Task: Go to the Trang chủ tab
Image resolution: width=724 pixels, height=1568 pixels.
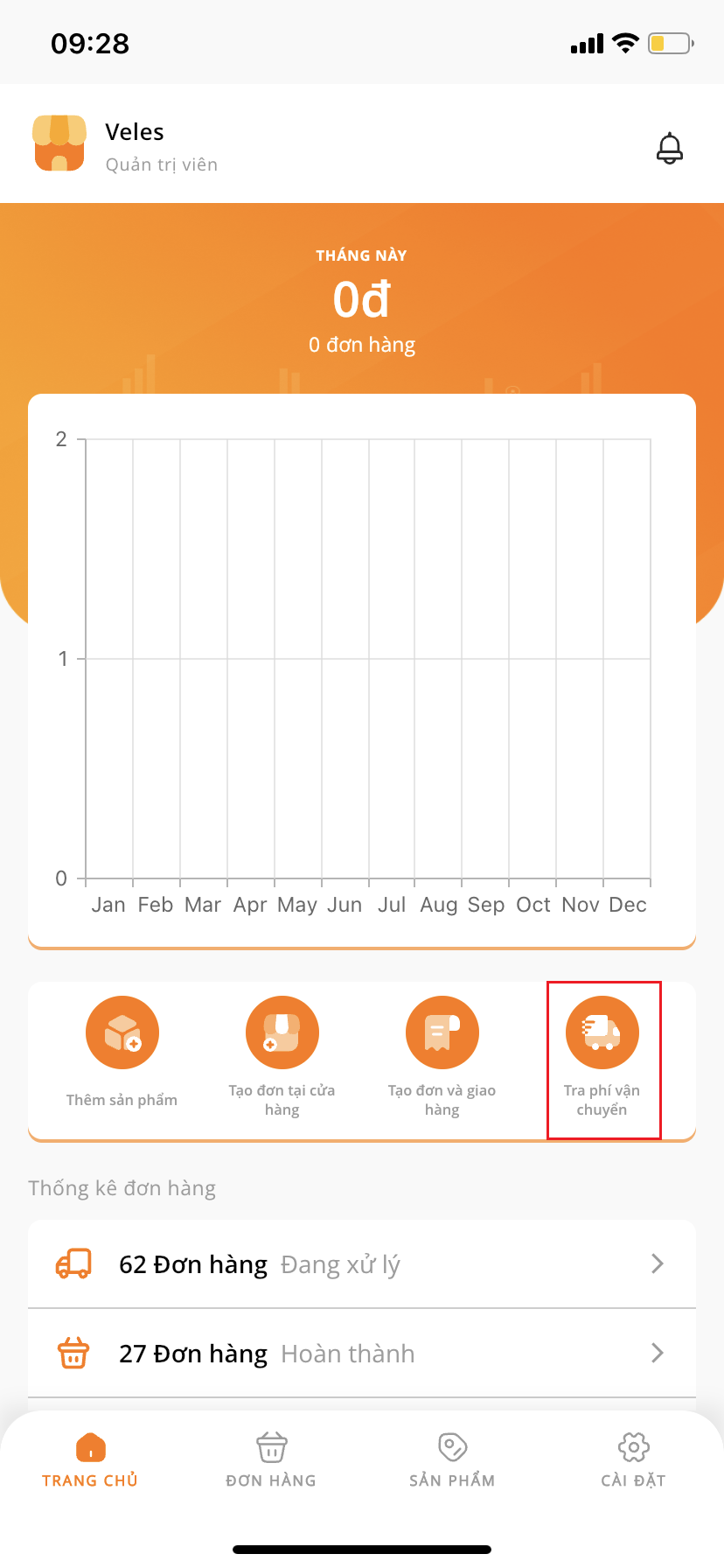Action: click(x=90, y=1460)
